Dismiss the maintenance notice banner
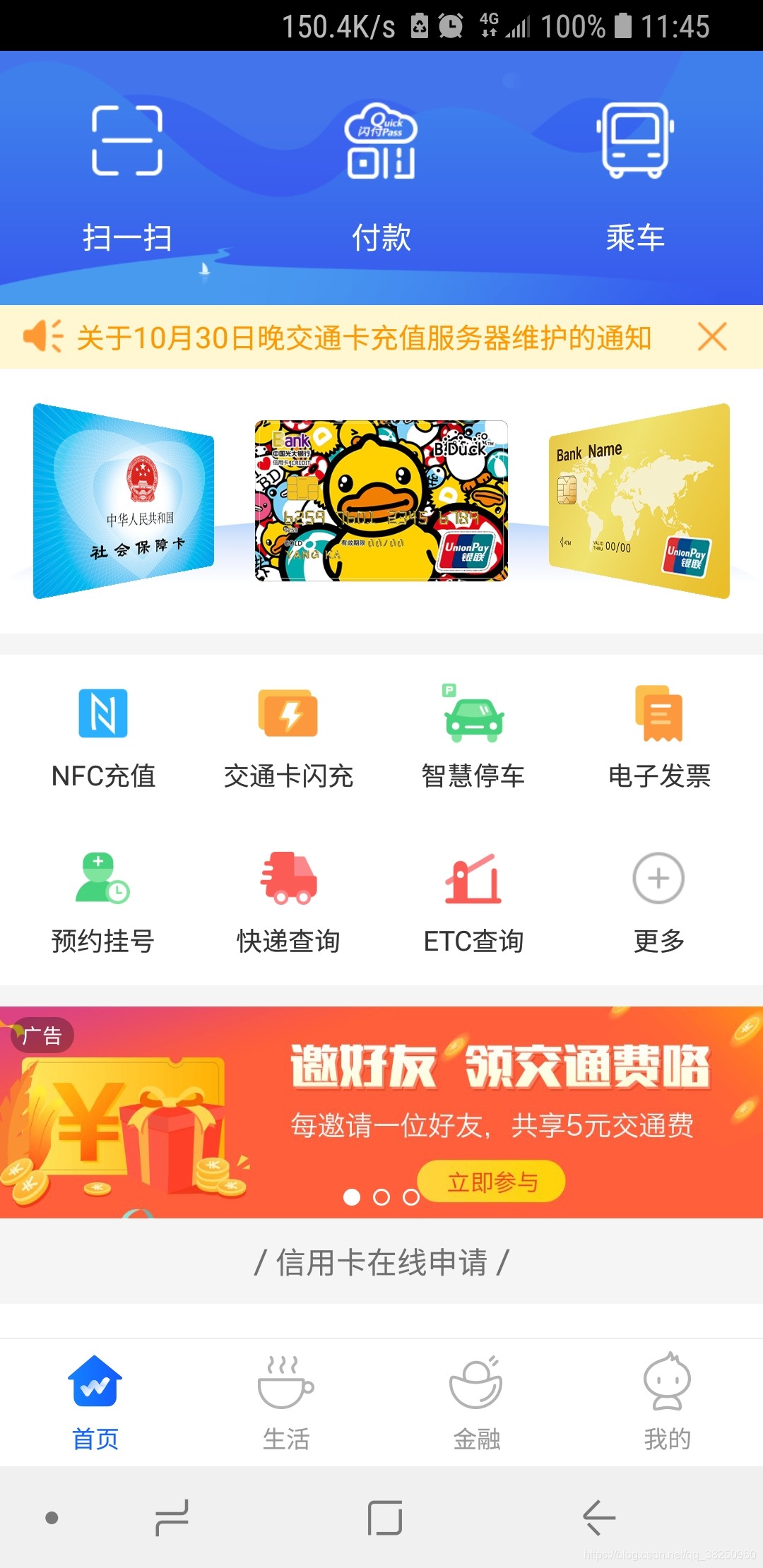This screenshot has width=763, height=1568. click(711, 337)
